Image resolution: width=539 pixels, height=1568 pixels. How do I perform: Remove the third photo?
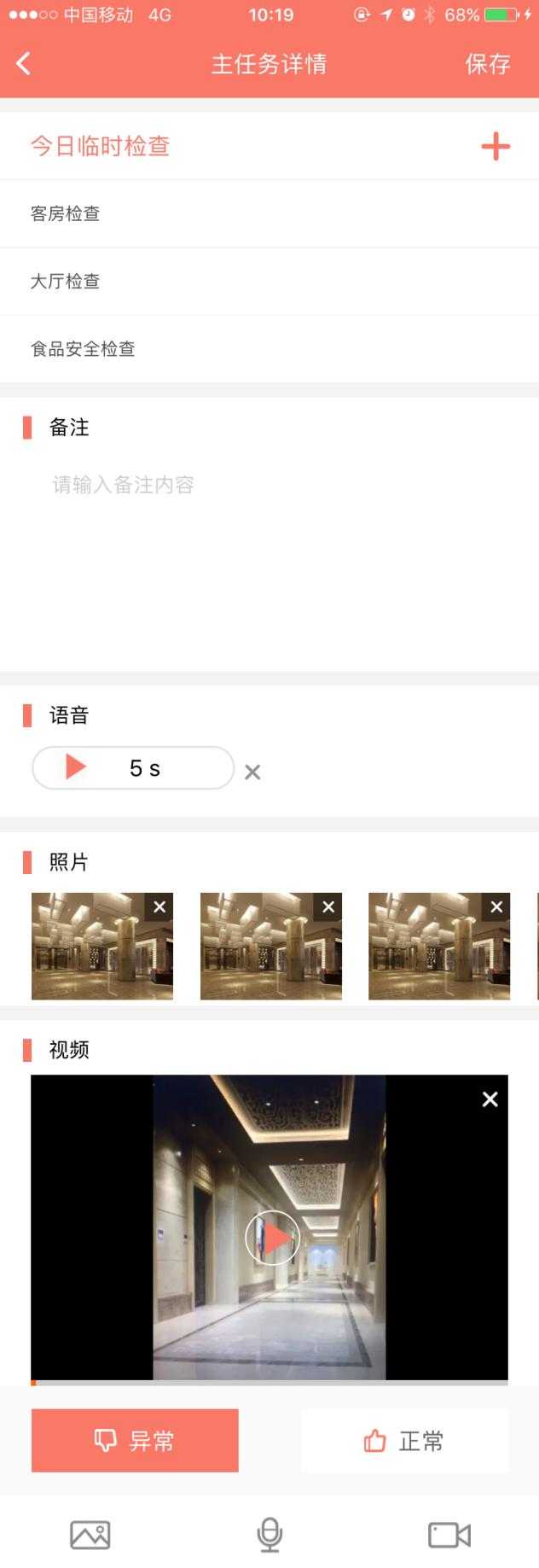(x=496, y=906)
